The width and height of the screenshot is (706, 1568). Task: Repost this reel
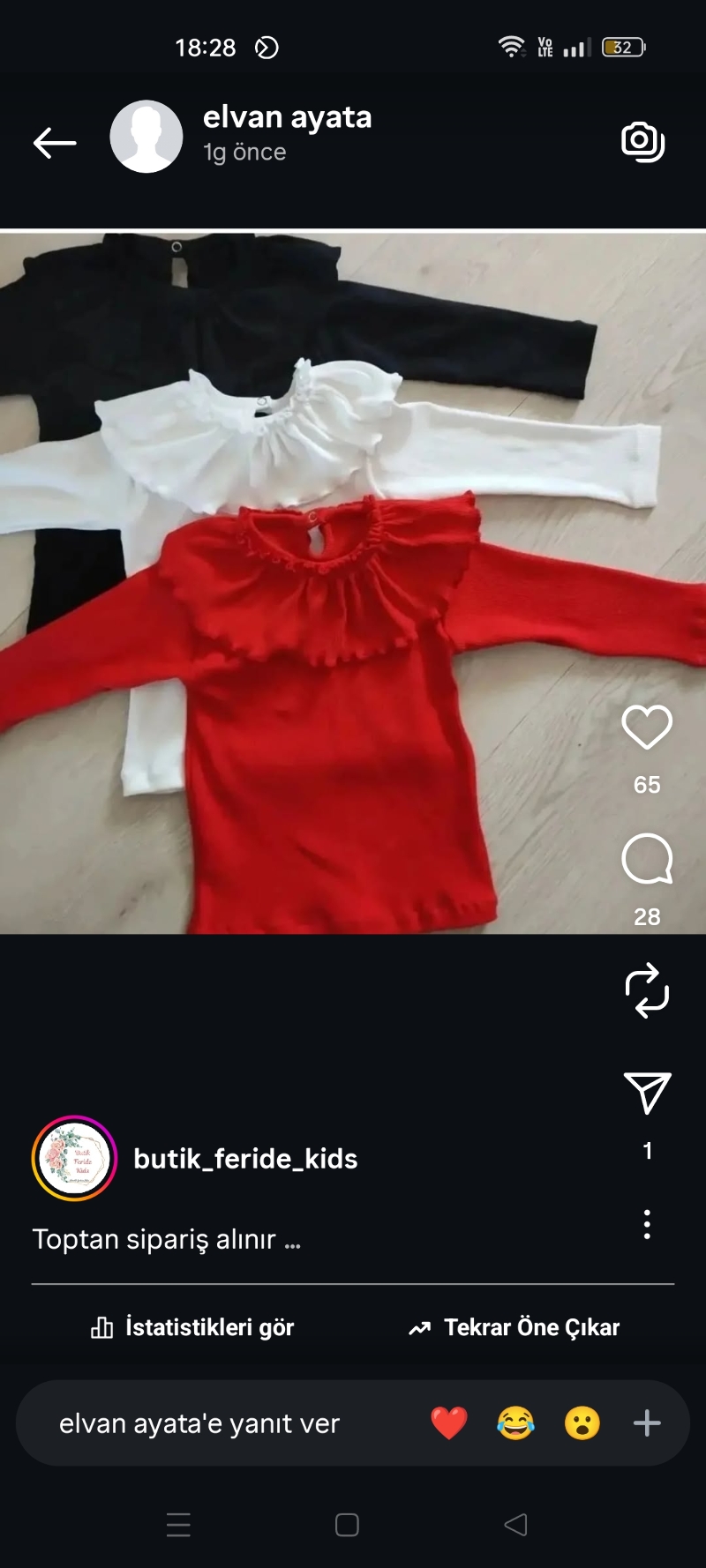click(647, 990)
